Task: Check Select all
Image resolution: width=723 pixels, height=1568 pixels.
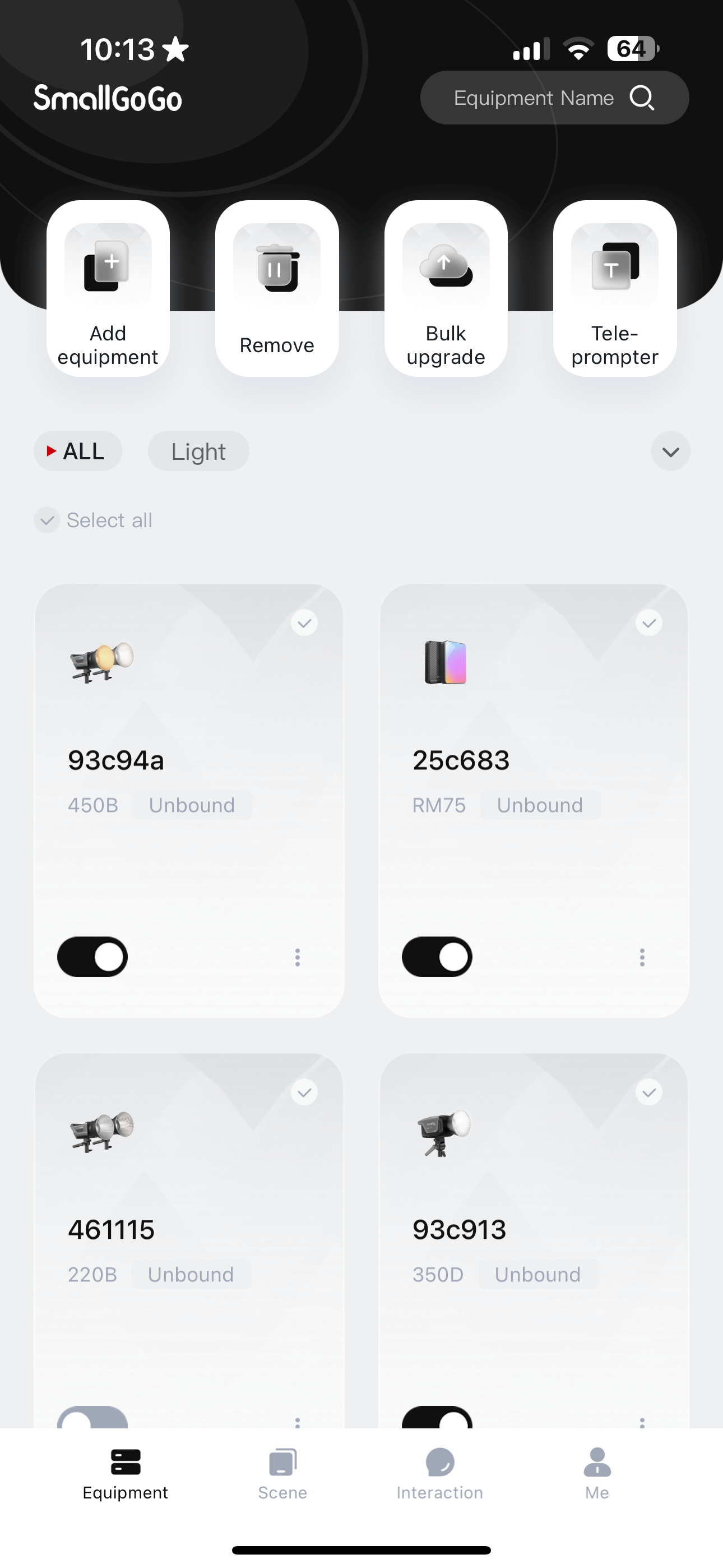Action: pyautogui.click(x=47, y=520)
